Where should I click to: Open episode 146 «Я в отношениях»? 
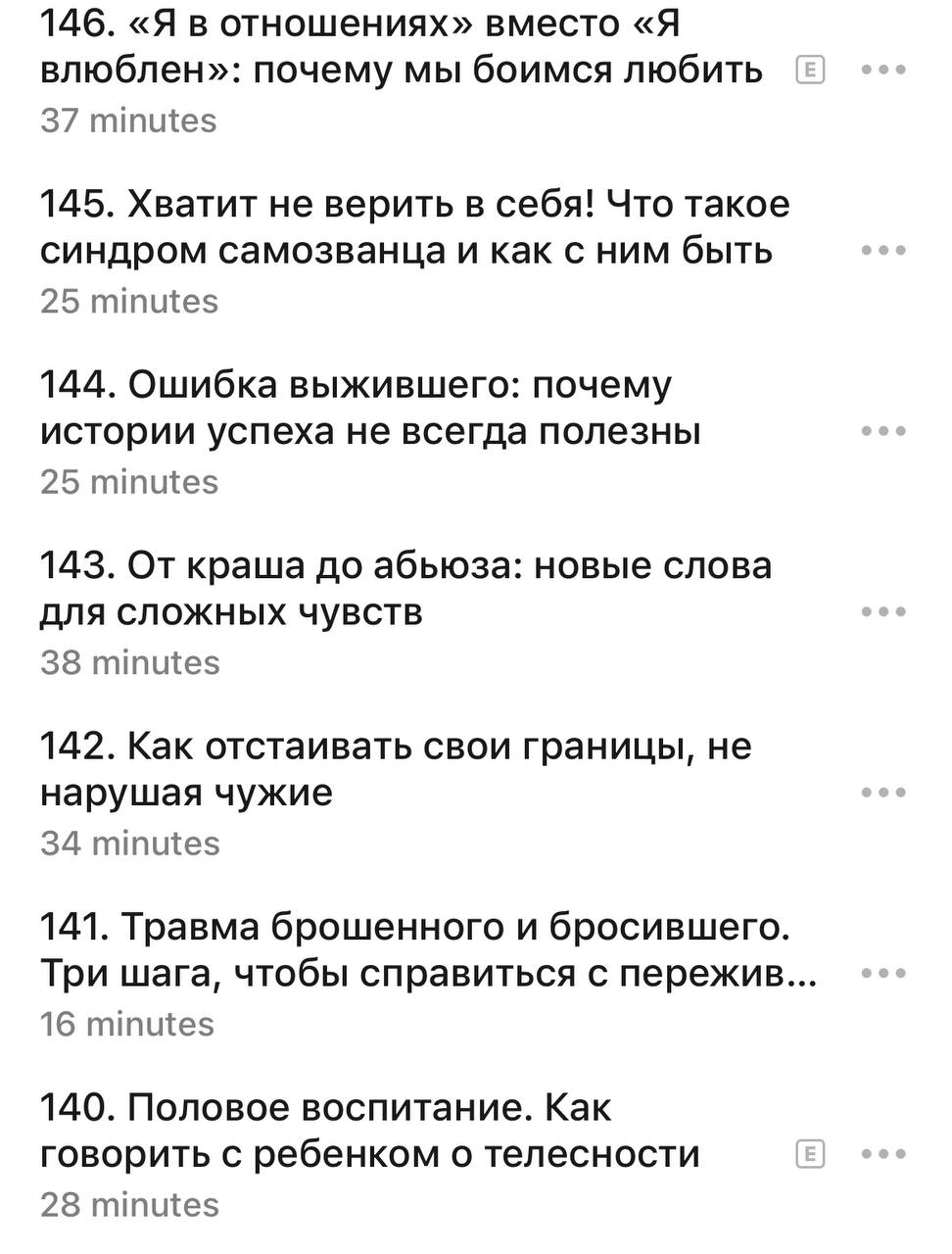[x=402, y=47]
